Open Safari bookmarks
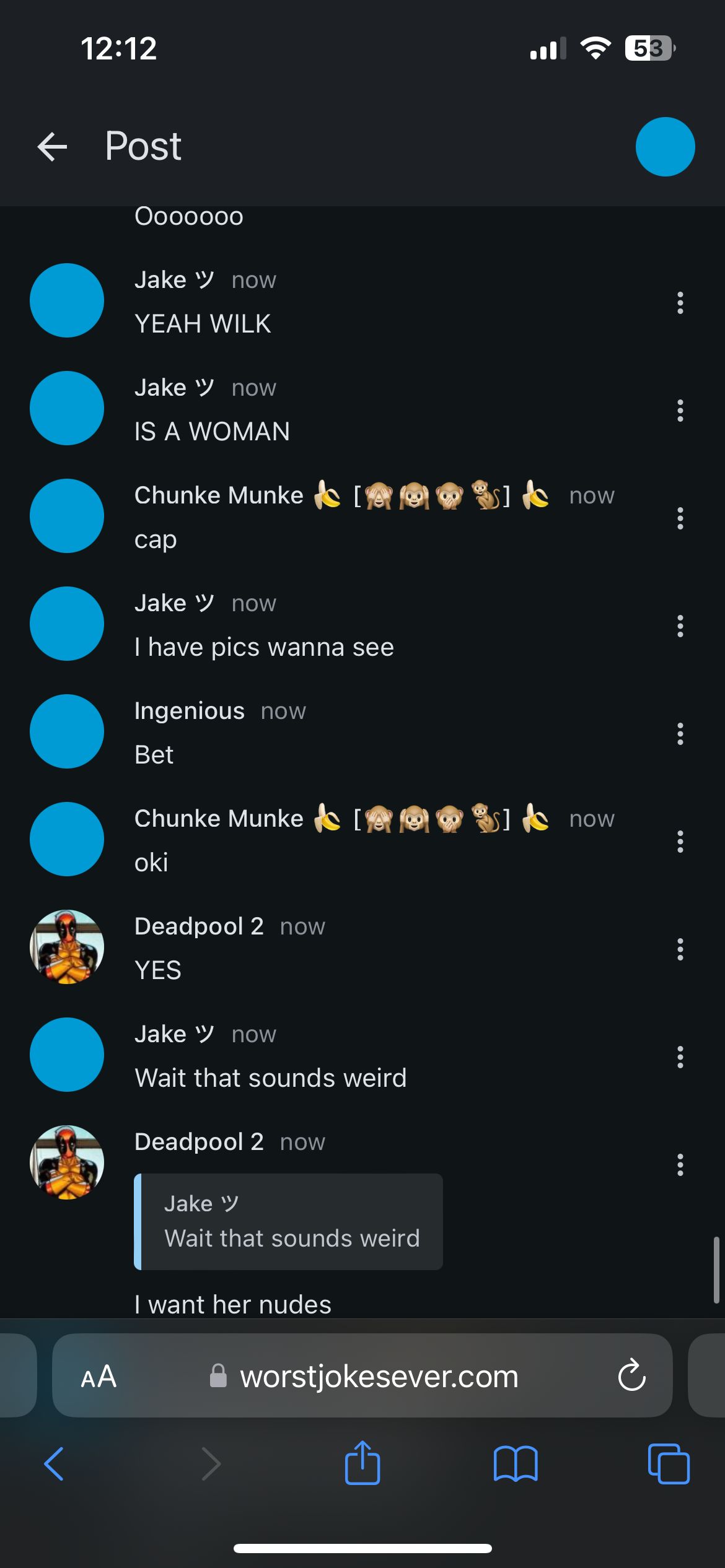Screen dimensions: 725x1568 pyautogui.click(x=516, y=1464)
